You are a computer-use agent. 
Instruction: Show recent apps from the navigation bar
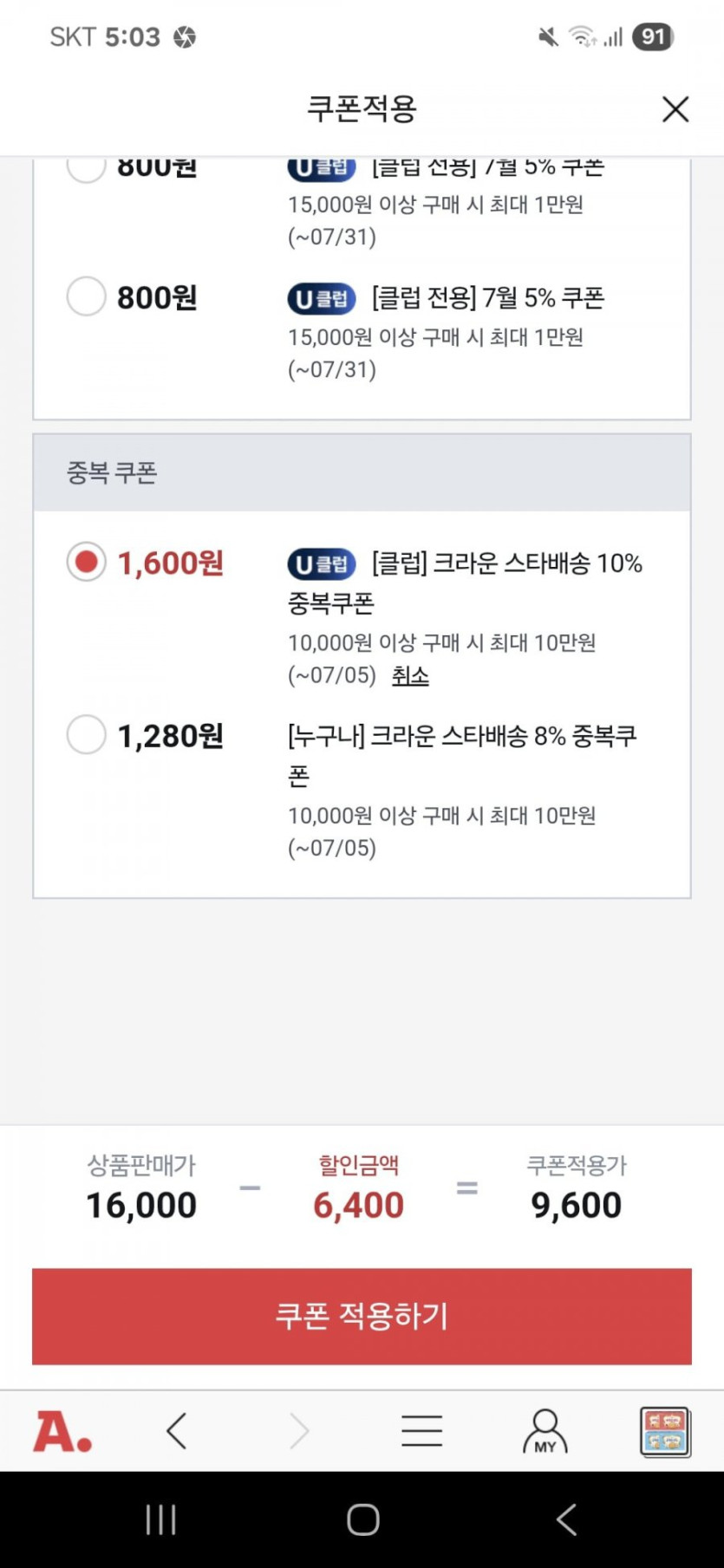(161, 1519)
